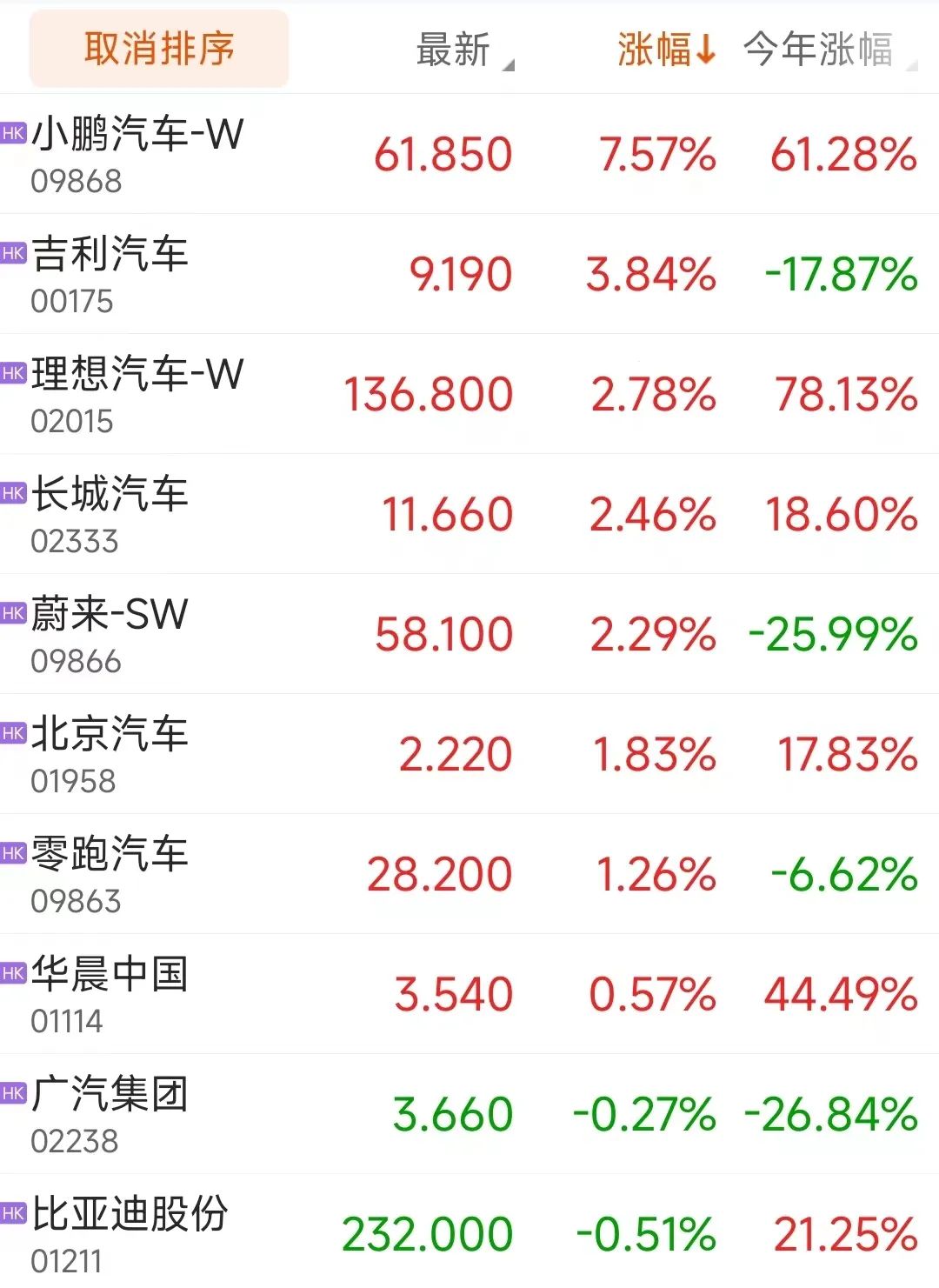This screenshot has width=939, height=1288.
Task: Open the 小鹏汽车-W stock details
Action: 139,154
